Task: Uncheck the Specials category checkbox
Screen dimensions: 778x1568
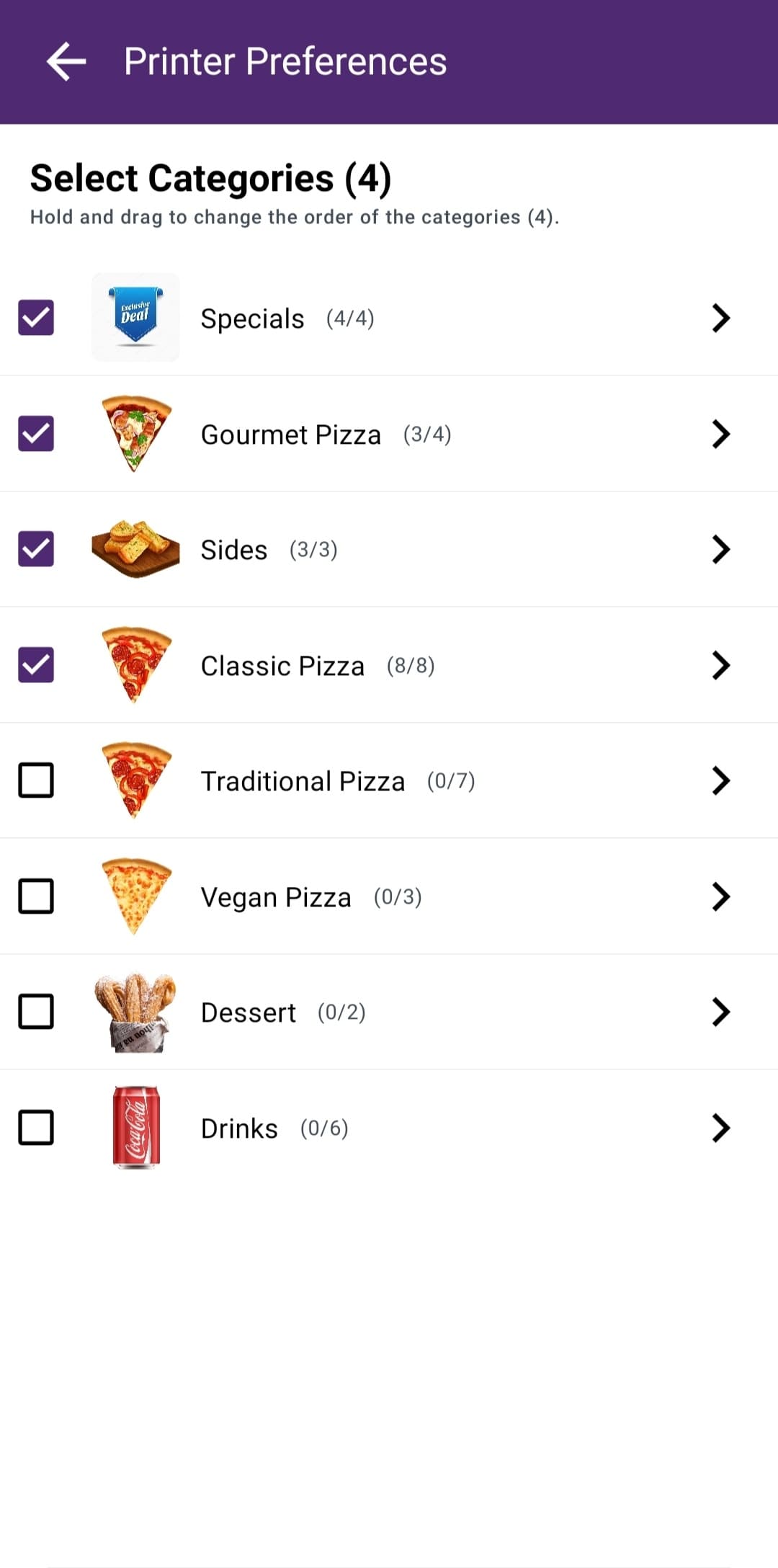Action: pyautogui.click(x=36, y=318)
